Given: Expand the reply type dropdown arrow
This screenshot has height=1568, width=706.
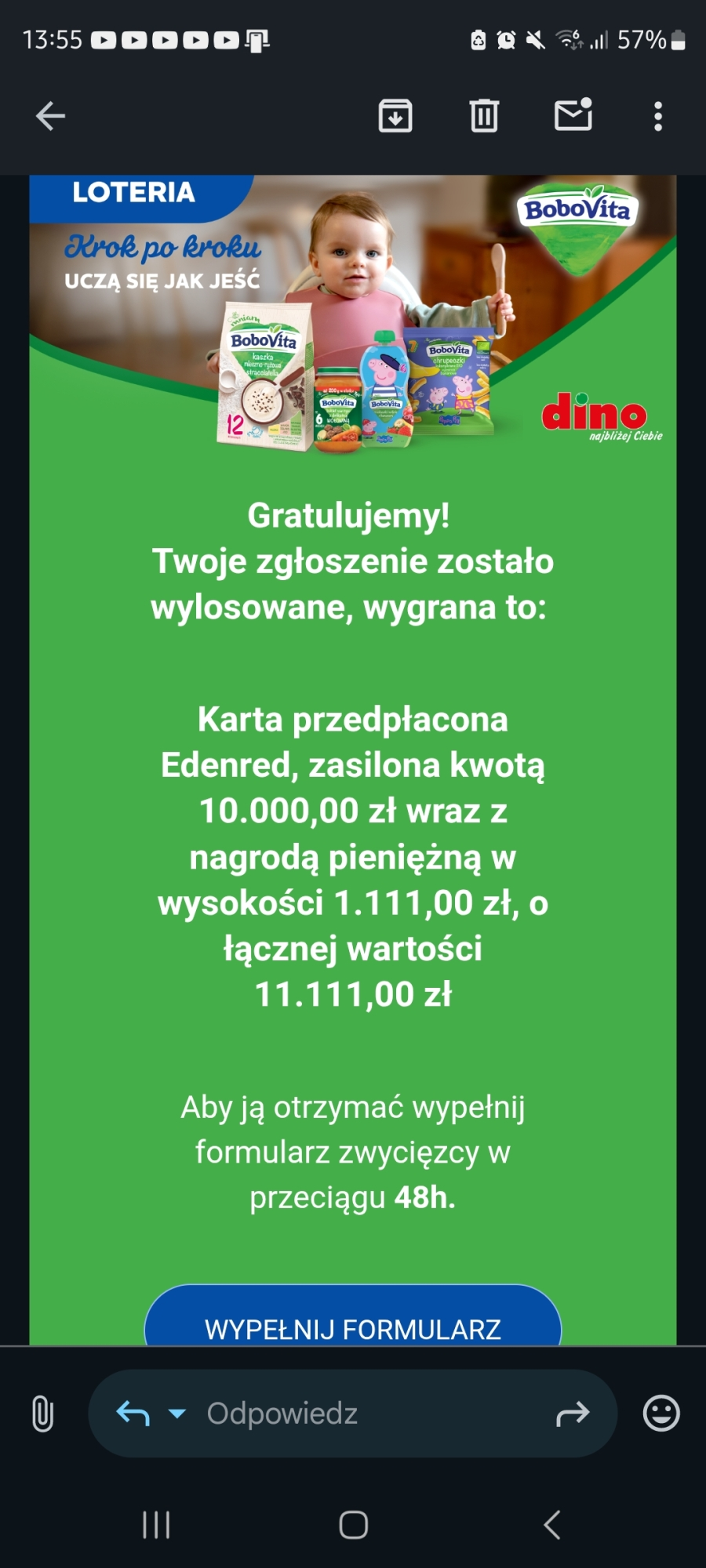Looking at the screenshot, I should (x=177, y=1414).
